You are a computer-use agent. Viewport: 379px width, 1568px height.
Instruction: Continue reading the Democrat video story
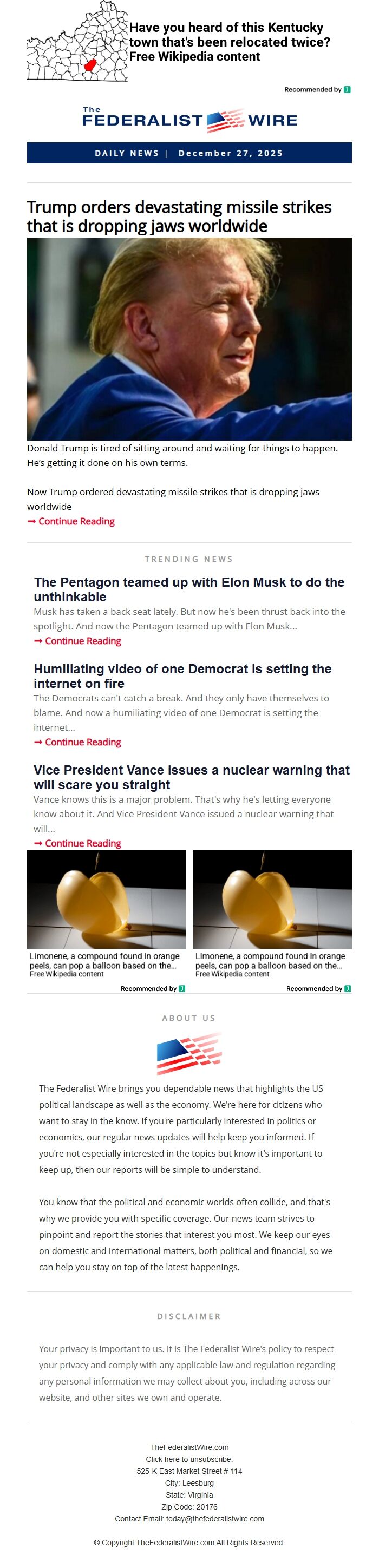click(82, 742)
